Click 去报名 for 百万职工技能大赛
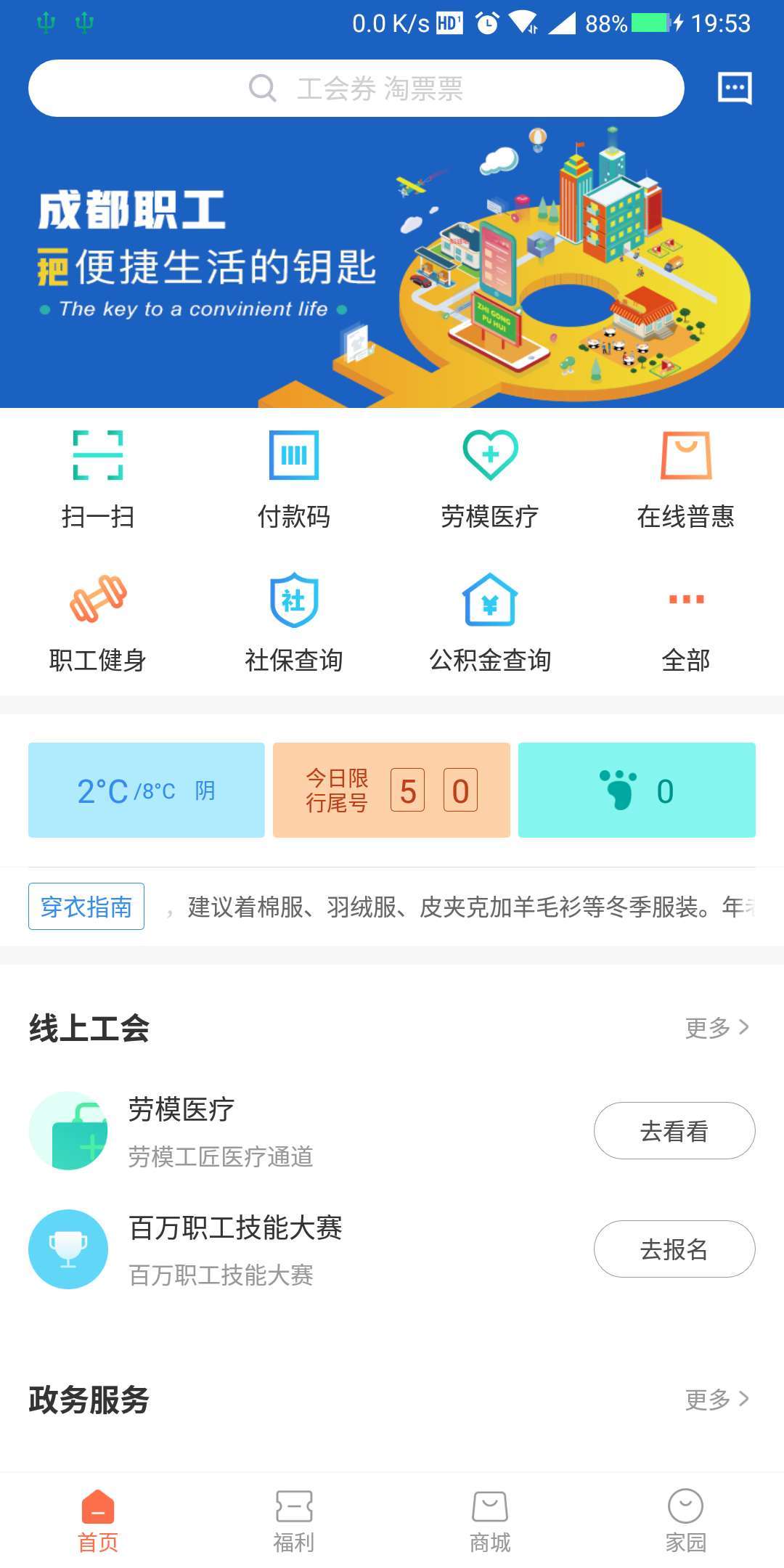The height and width of the screenshot is (1568, 784). tap(674, 1249)
